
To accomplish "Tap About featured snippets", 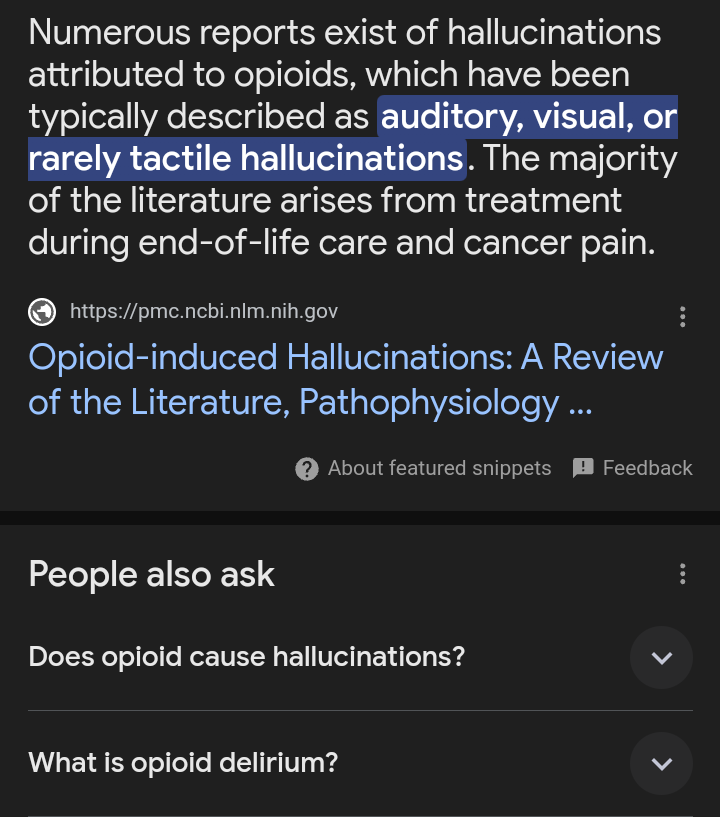I will [424, 468].
